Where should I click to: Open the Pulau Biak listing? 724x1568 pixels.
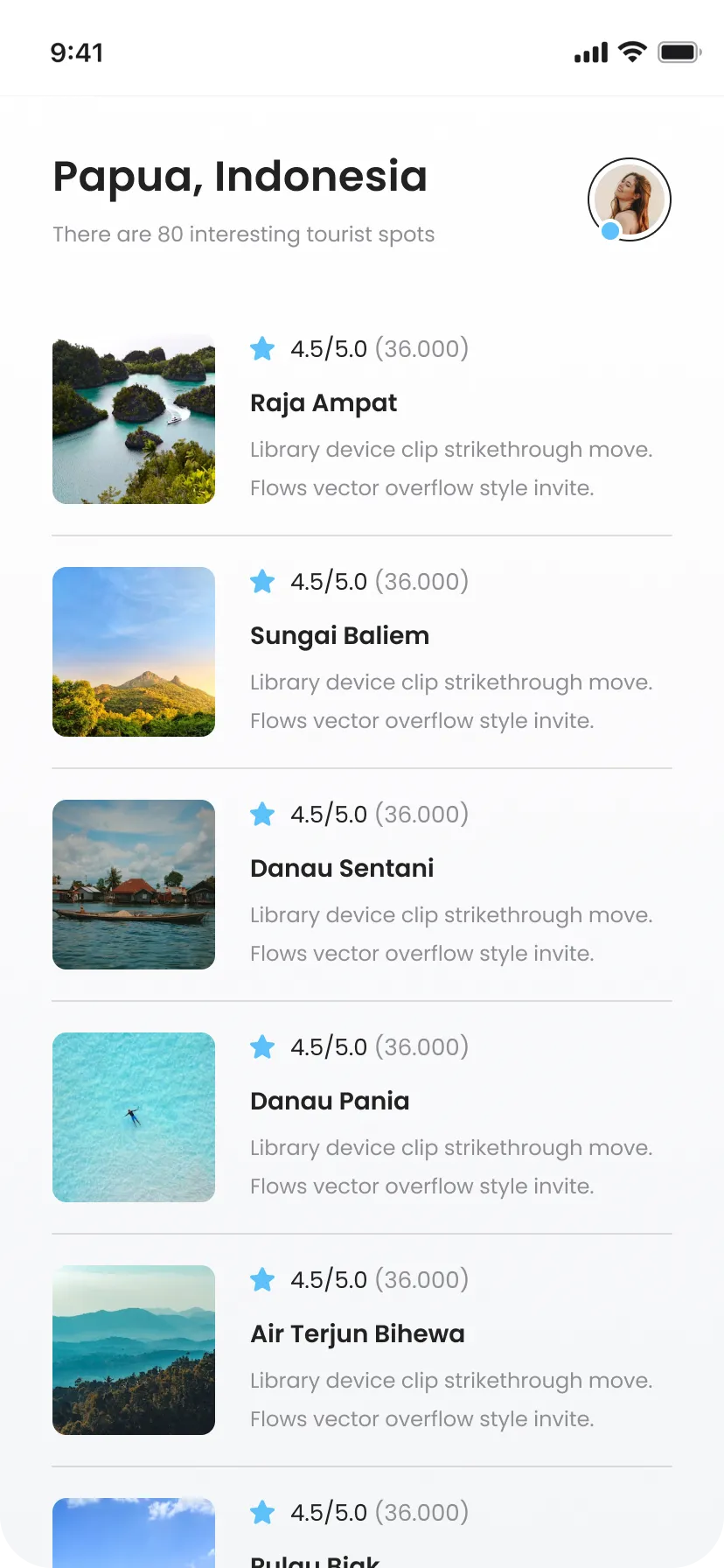click(315, 1556)
